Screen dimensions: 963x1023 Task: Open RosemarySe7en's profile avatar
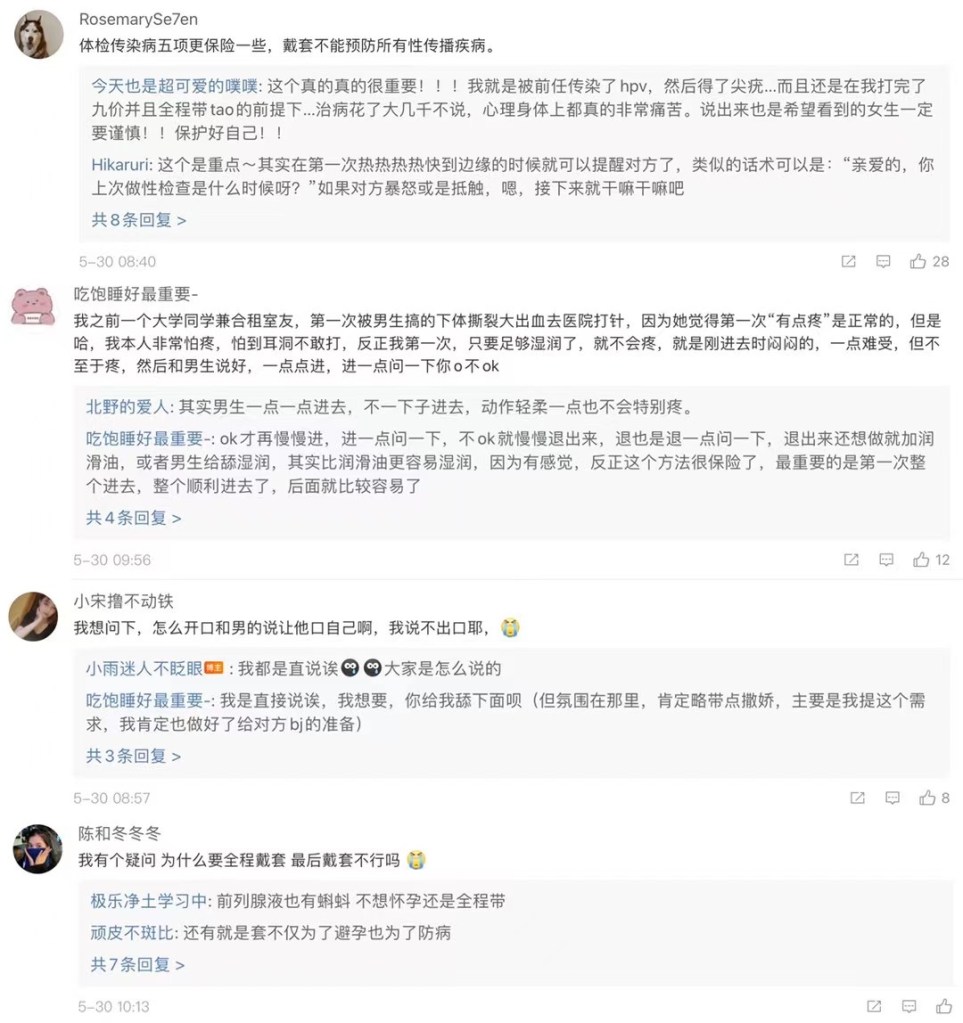(x=39, y=34)
